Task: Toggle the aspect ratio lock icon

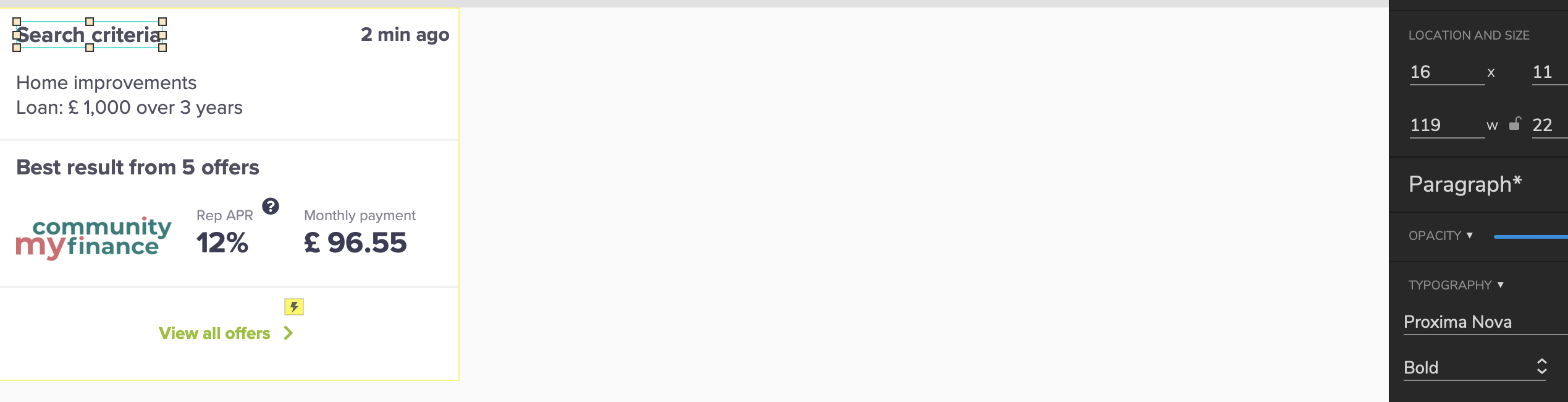Action: pos(1515,124)
